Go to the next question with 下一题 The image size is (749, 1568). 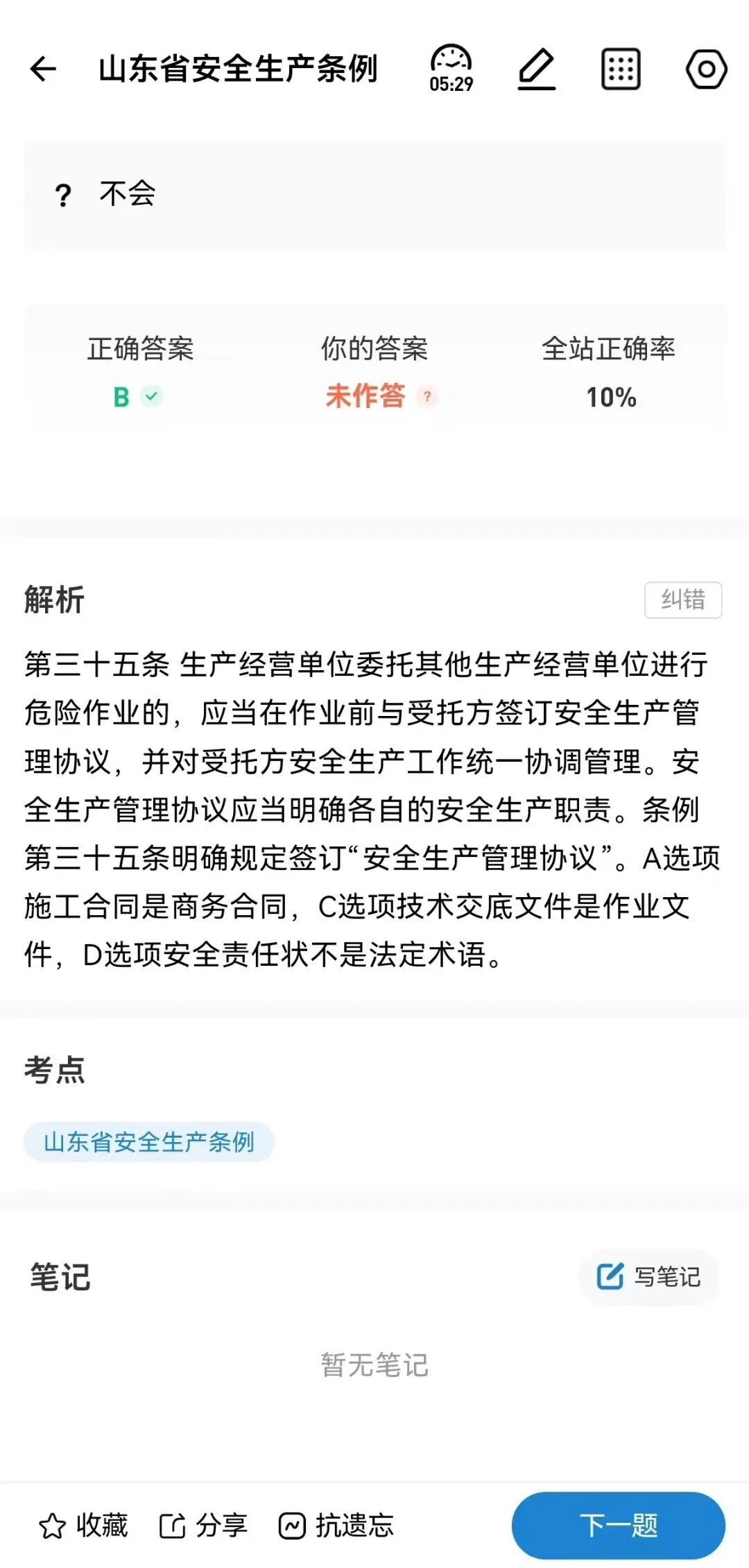[x=619, y=1526]
